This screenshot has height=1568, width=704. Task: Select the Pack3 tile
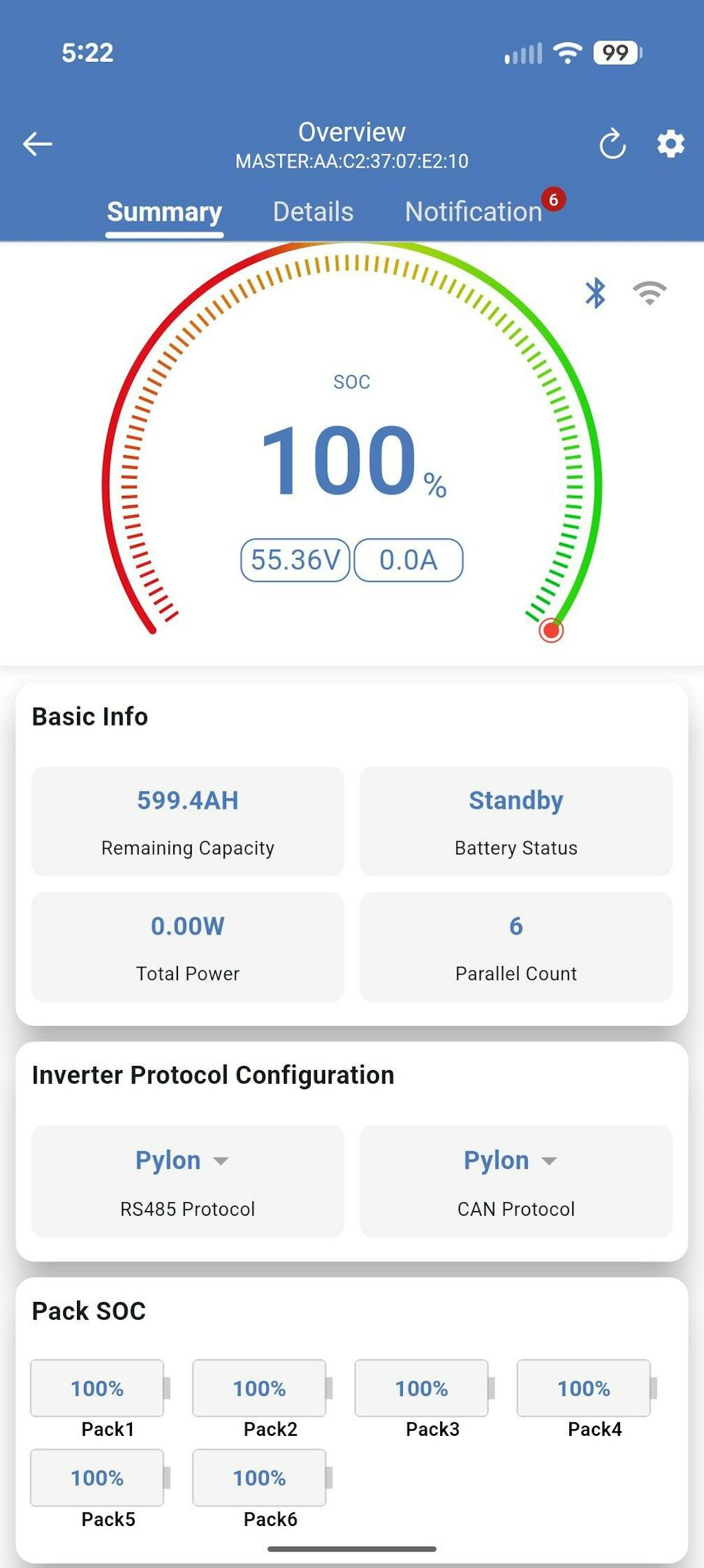point(422,1389)
